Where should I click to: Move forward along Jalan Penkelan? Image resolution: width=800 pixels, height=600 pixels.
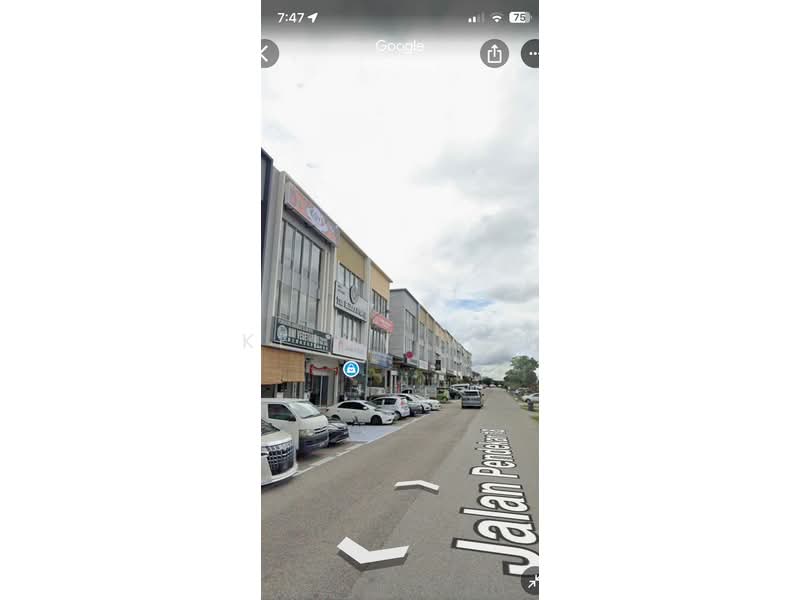point(417,486)
